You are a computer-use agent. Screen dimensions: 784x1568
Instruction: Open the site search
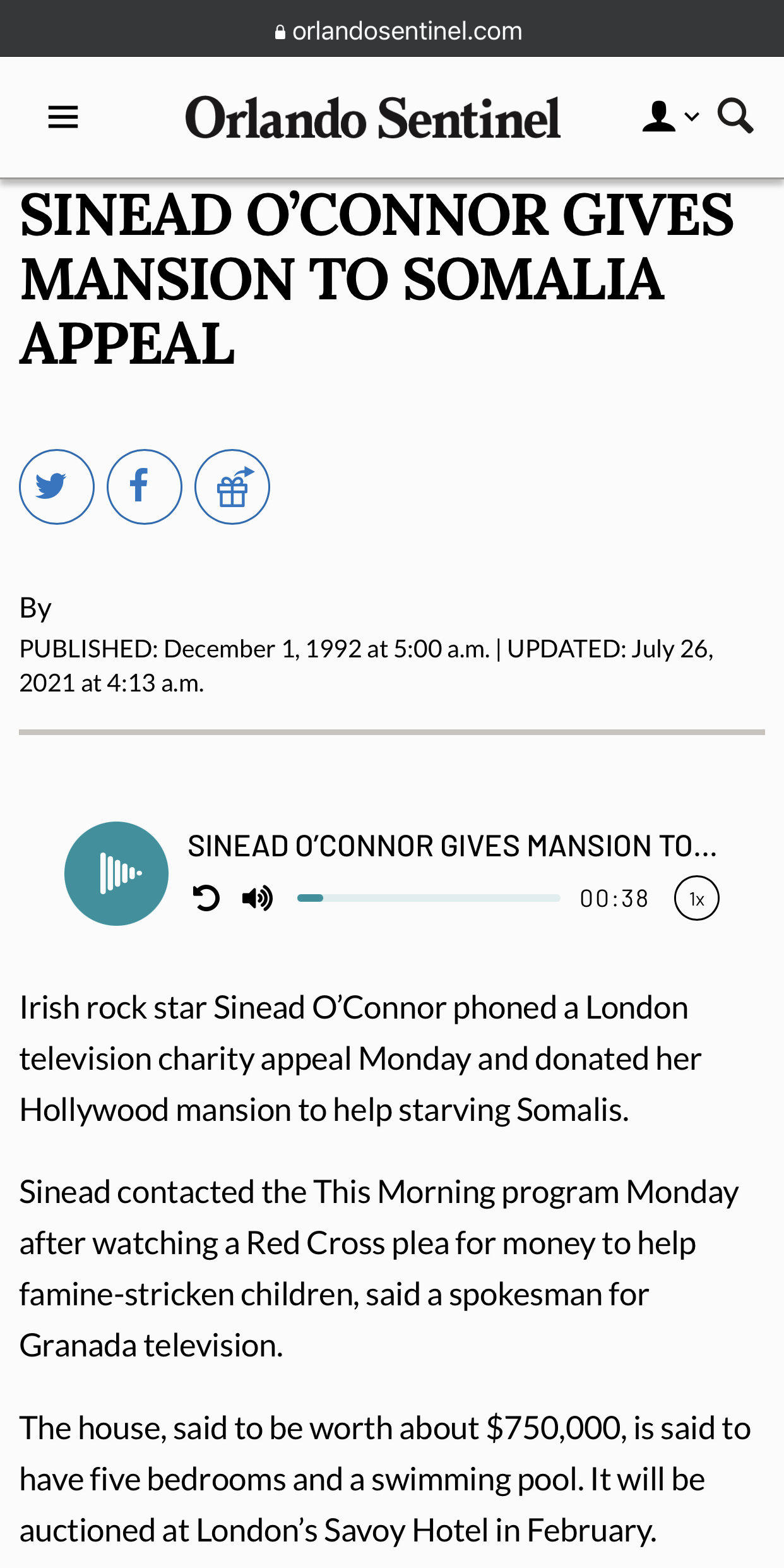click(735, 116)
